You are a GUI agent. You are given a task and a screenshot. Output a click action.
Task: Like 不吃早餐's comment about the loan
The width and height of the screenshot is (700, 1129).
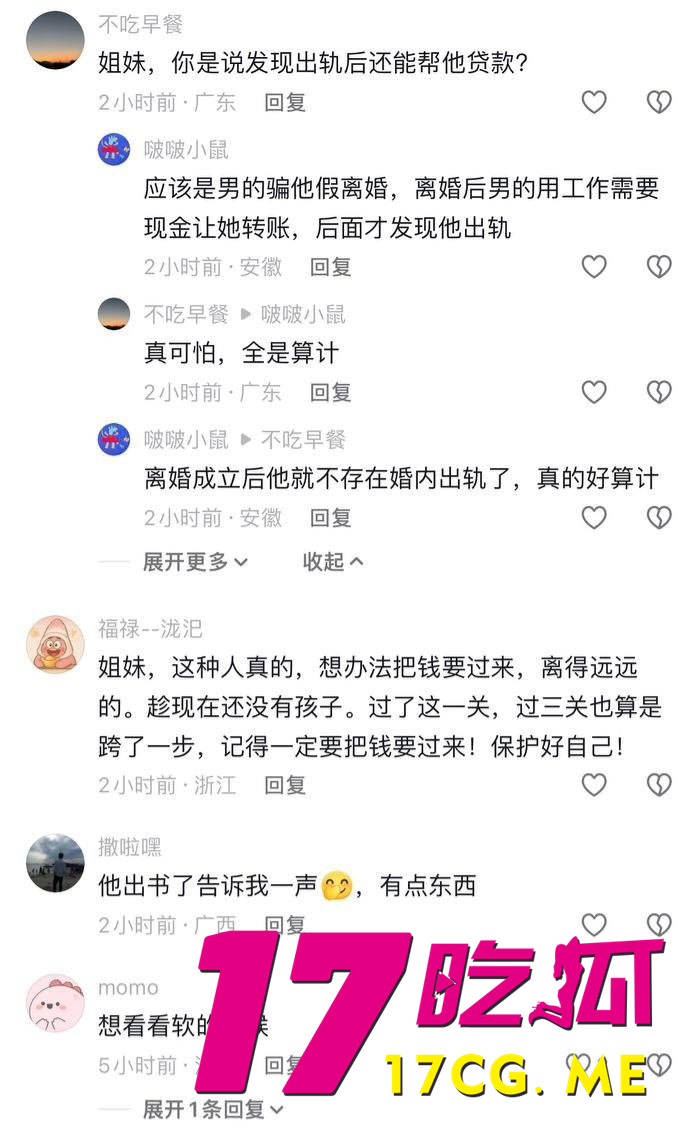[594, 102]
